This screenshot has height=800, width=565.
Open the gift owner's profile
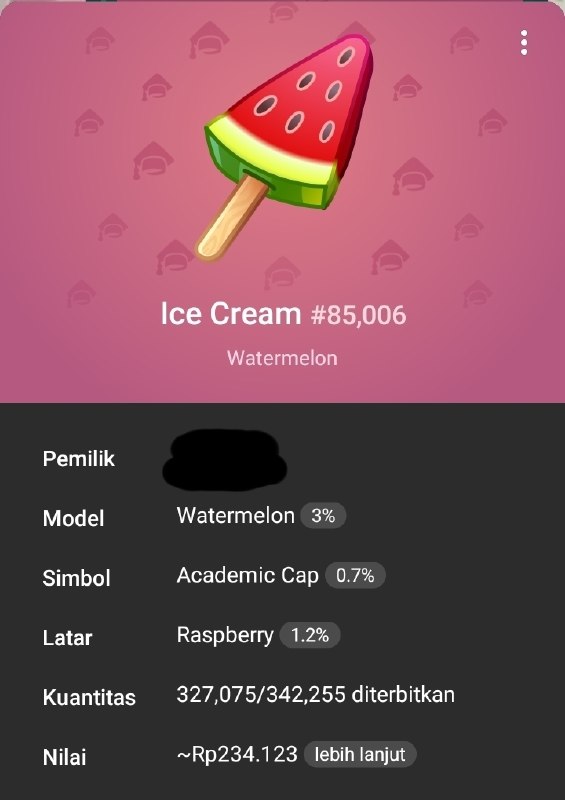pos(225,458)
